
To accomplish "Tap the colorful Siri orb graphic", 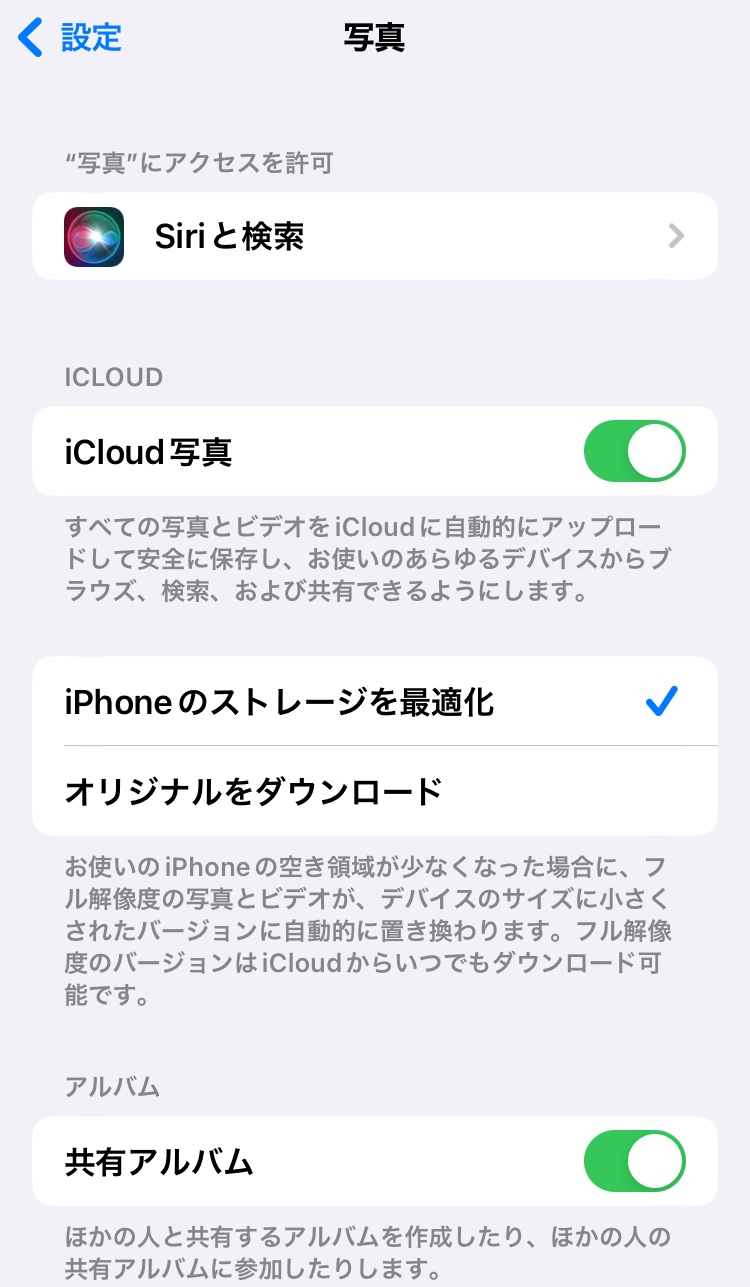I will click(x=93, y=236).
